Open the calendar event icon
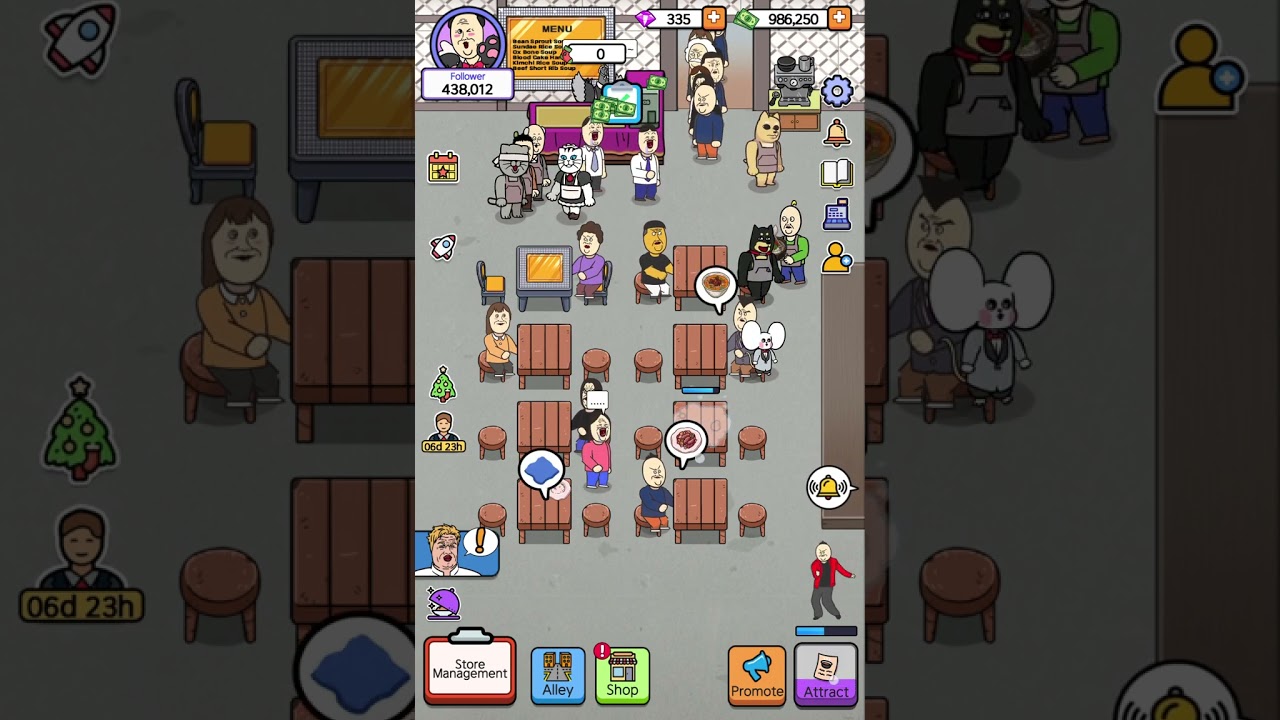This screenshot has height=720, width=1280. click(x=443, y=167)
